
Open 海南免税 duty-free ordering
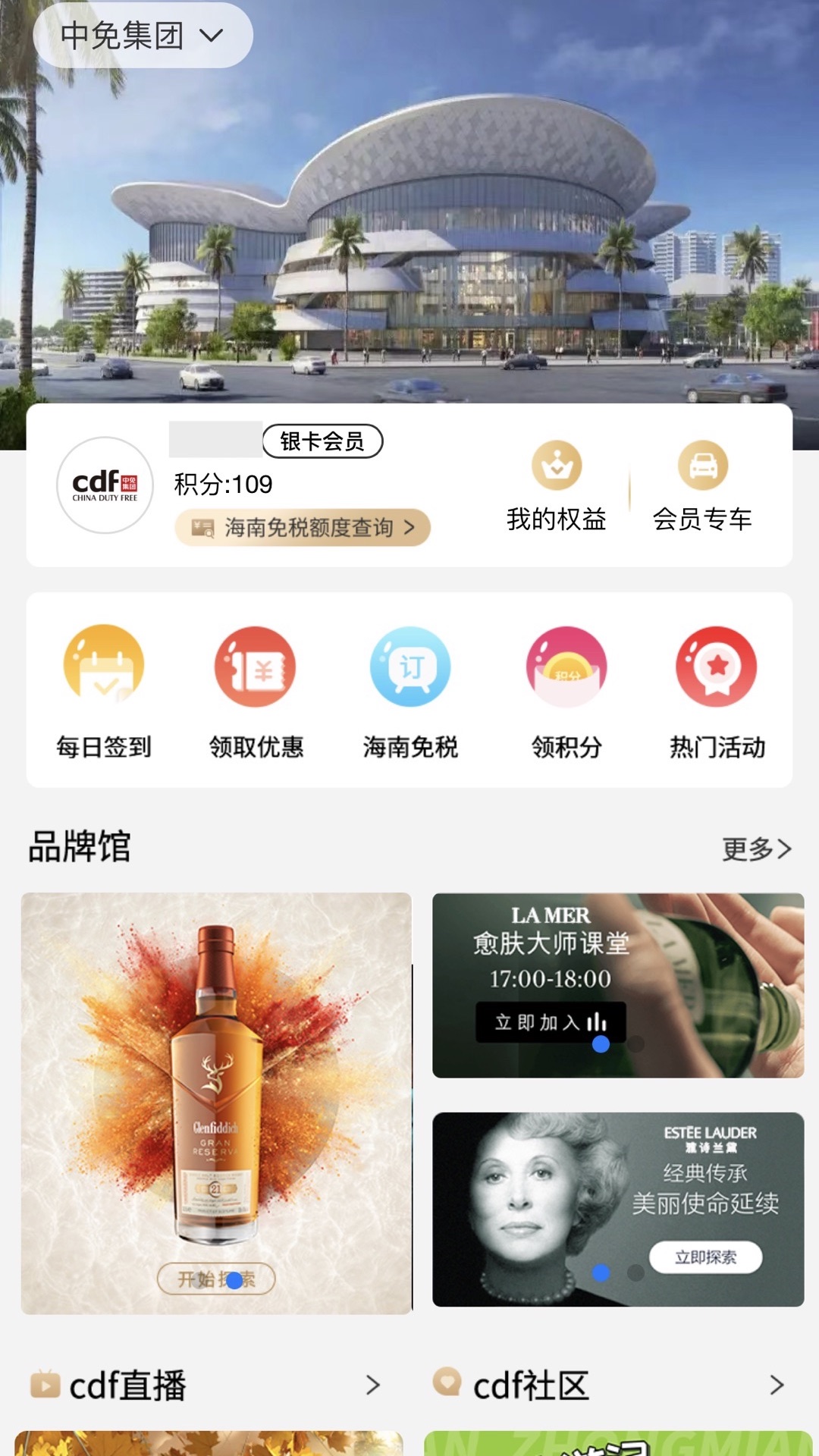pos(410,692)
